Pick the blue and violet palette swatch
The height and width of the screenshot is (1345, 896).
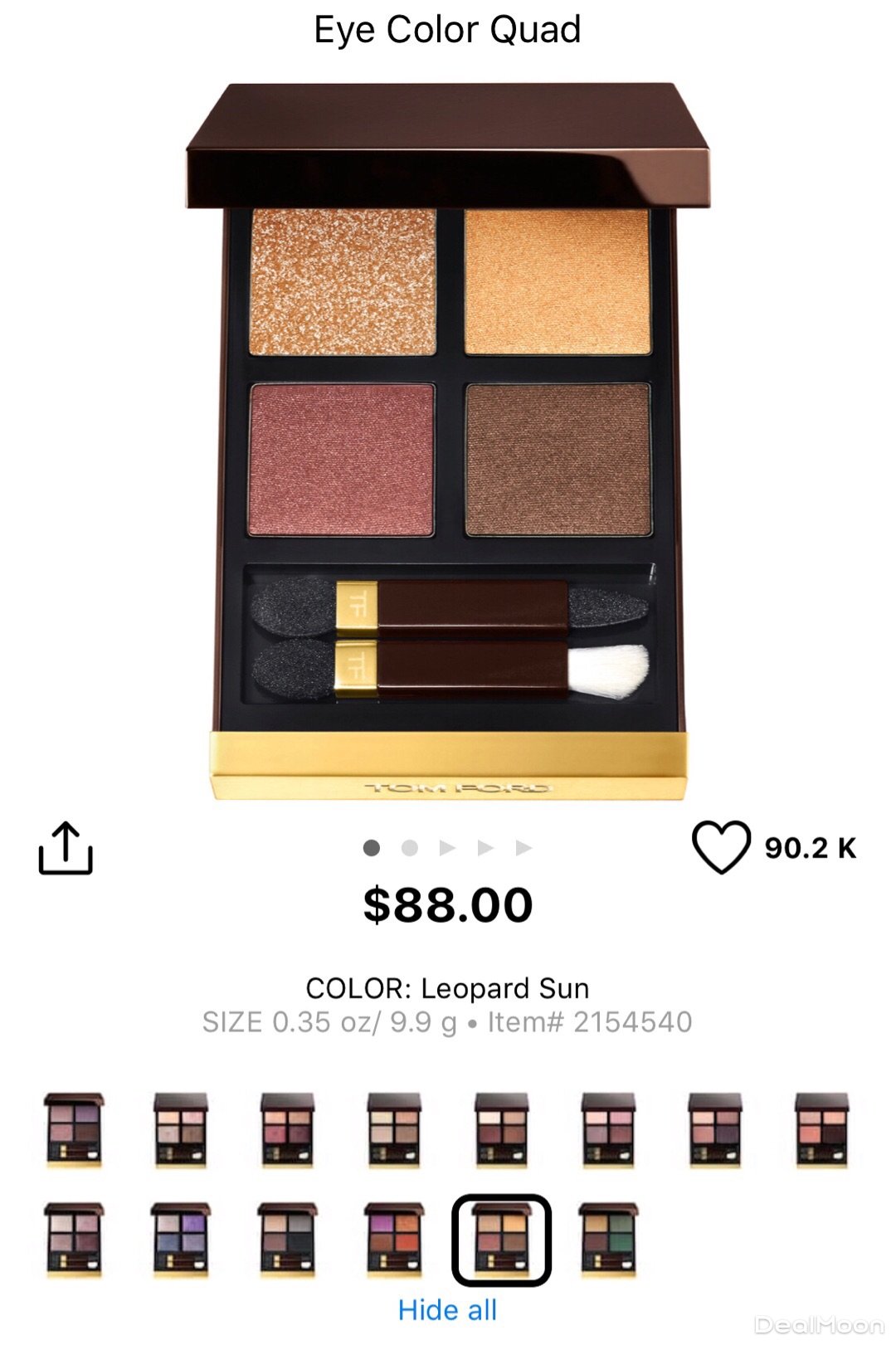tap(181, 1239)
